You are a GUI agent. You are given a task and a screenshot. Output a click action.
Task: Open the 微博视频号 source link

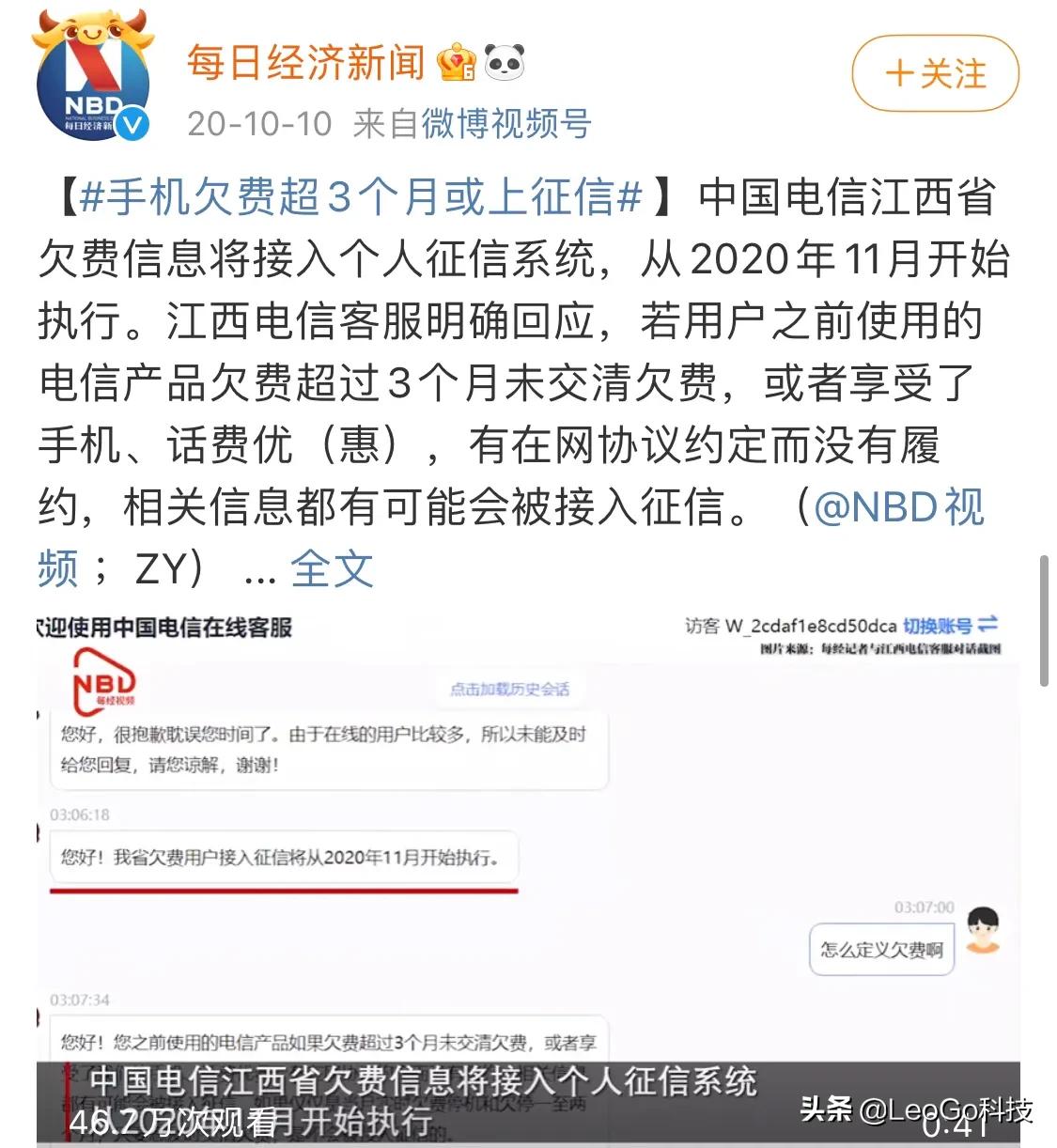coord(505,123)
